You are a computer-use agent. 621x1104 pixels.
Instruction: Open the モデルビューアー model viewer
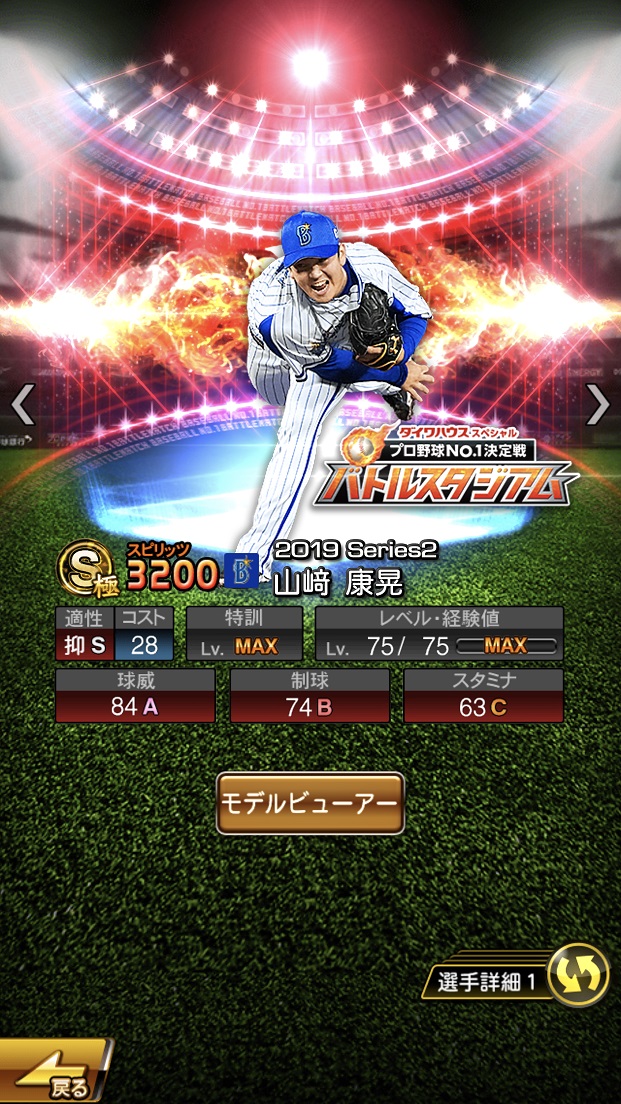[x=310, y=803]
